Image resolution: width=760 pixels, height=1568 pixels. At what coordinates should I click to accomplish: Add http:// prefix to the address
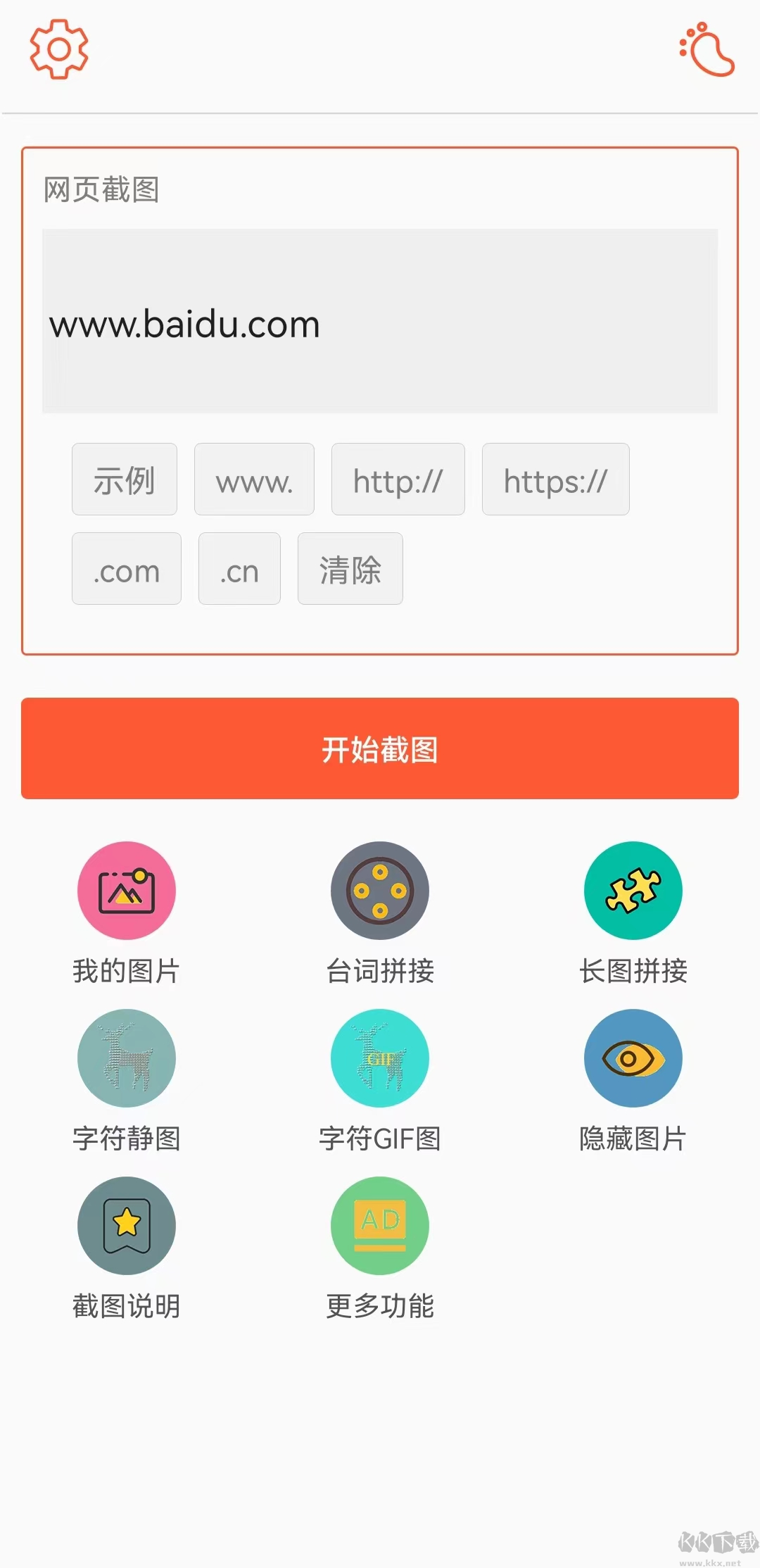(398, 479)
